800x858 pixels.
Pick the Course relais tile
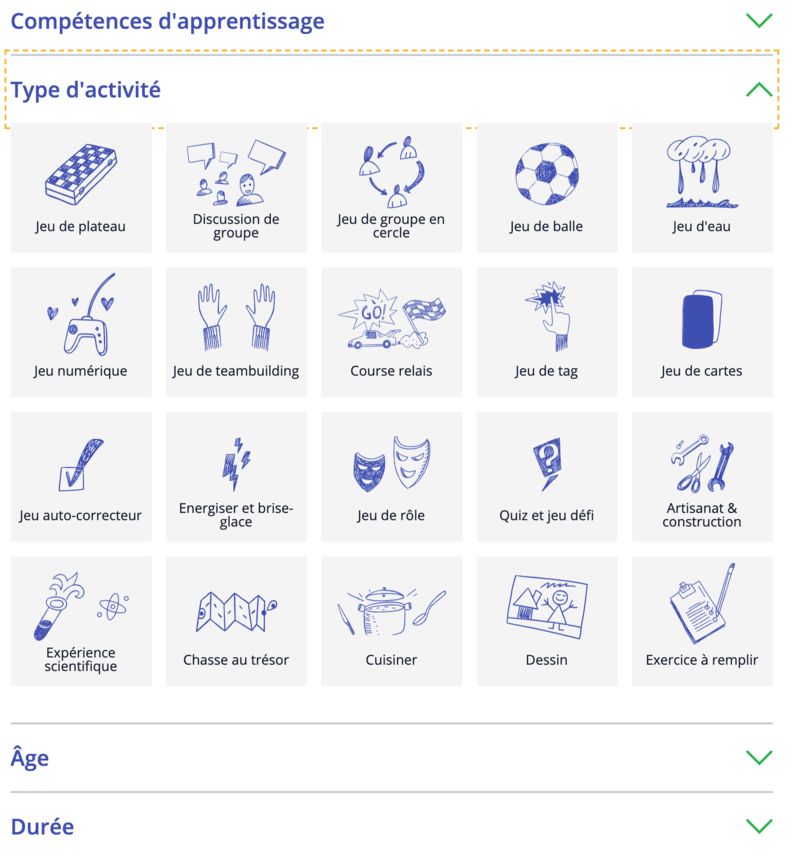pos(391,332)
